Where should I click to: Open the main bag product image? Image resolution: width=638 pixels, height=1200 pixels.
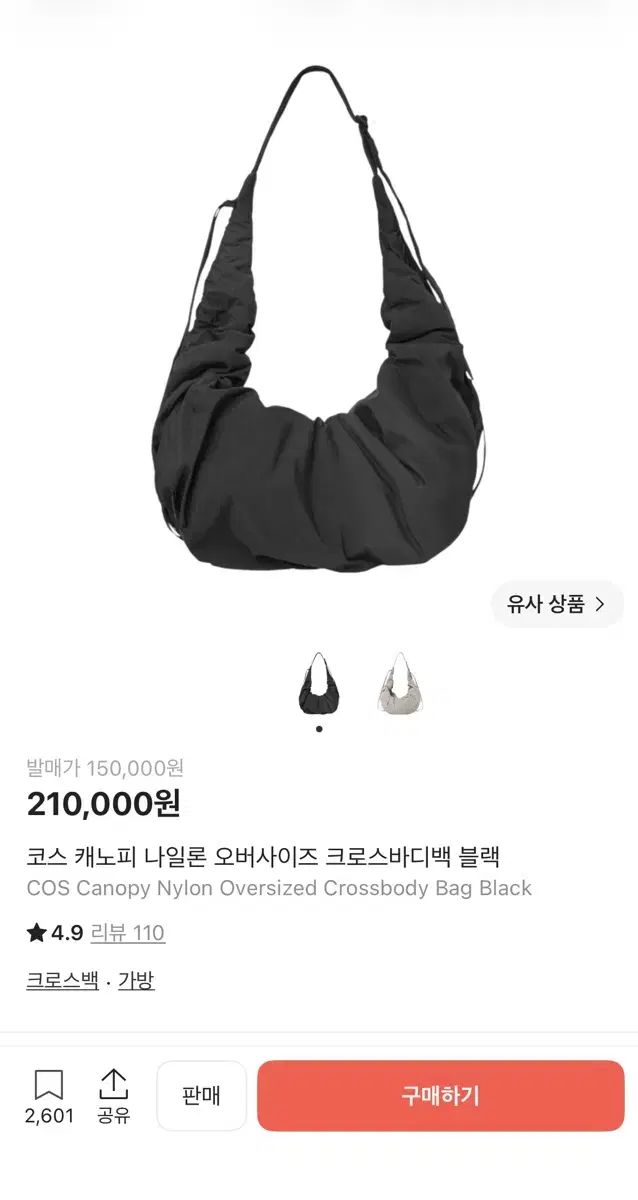click(319, 320)
